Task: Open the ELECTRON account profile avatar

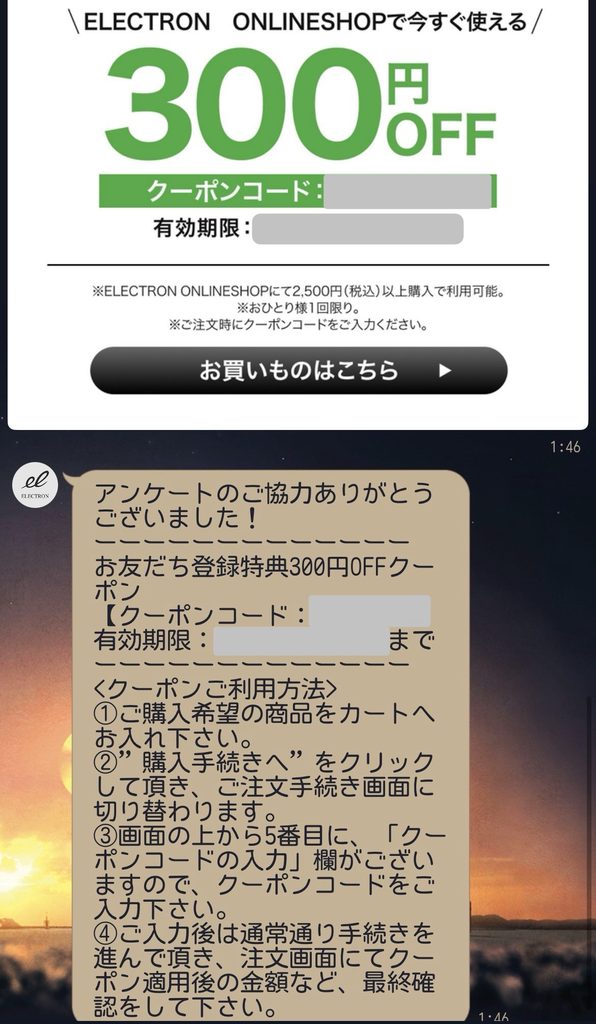Action: (35, 485)
